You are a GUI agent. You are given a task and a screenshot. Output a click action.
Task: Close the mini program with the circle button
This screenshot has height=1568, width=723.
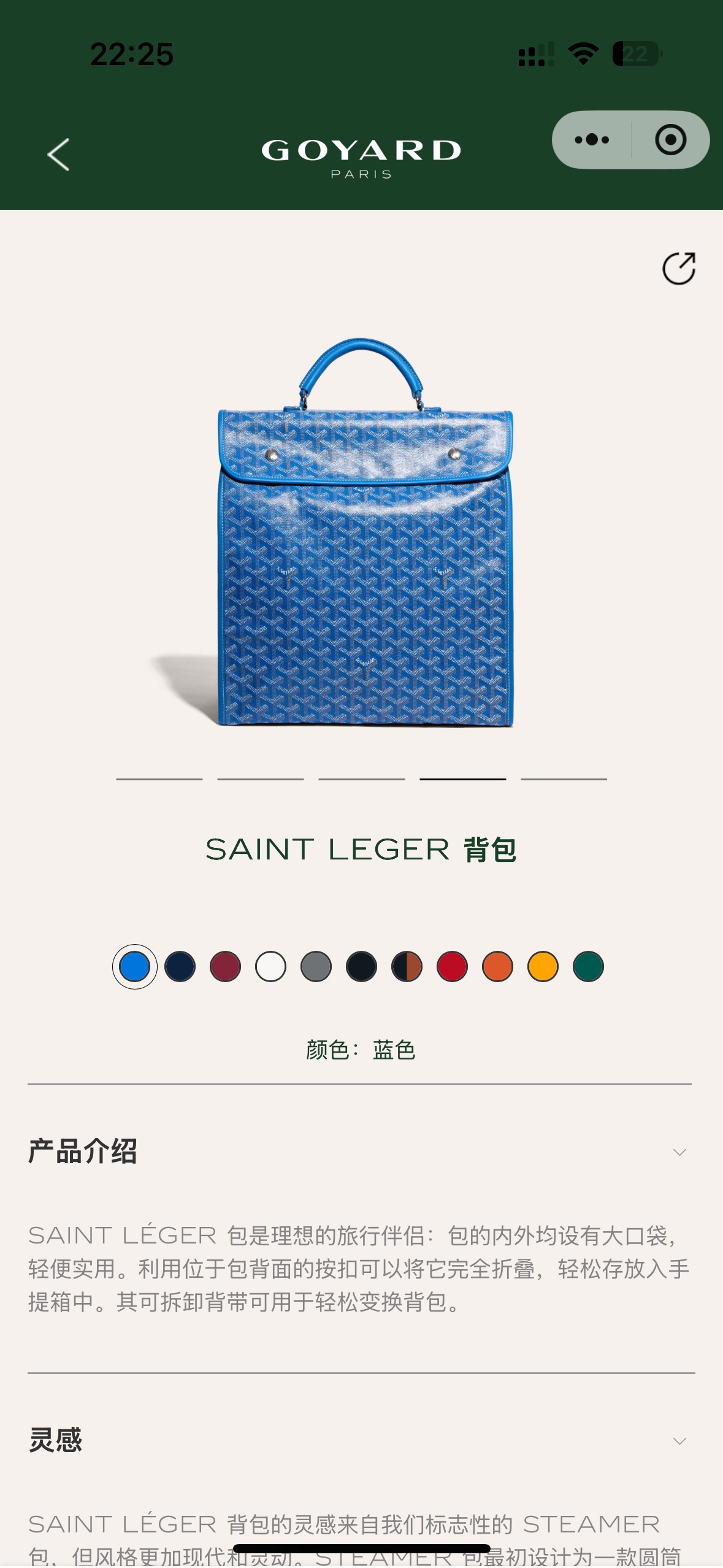(x=670, y=140)
